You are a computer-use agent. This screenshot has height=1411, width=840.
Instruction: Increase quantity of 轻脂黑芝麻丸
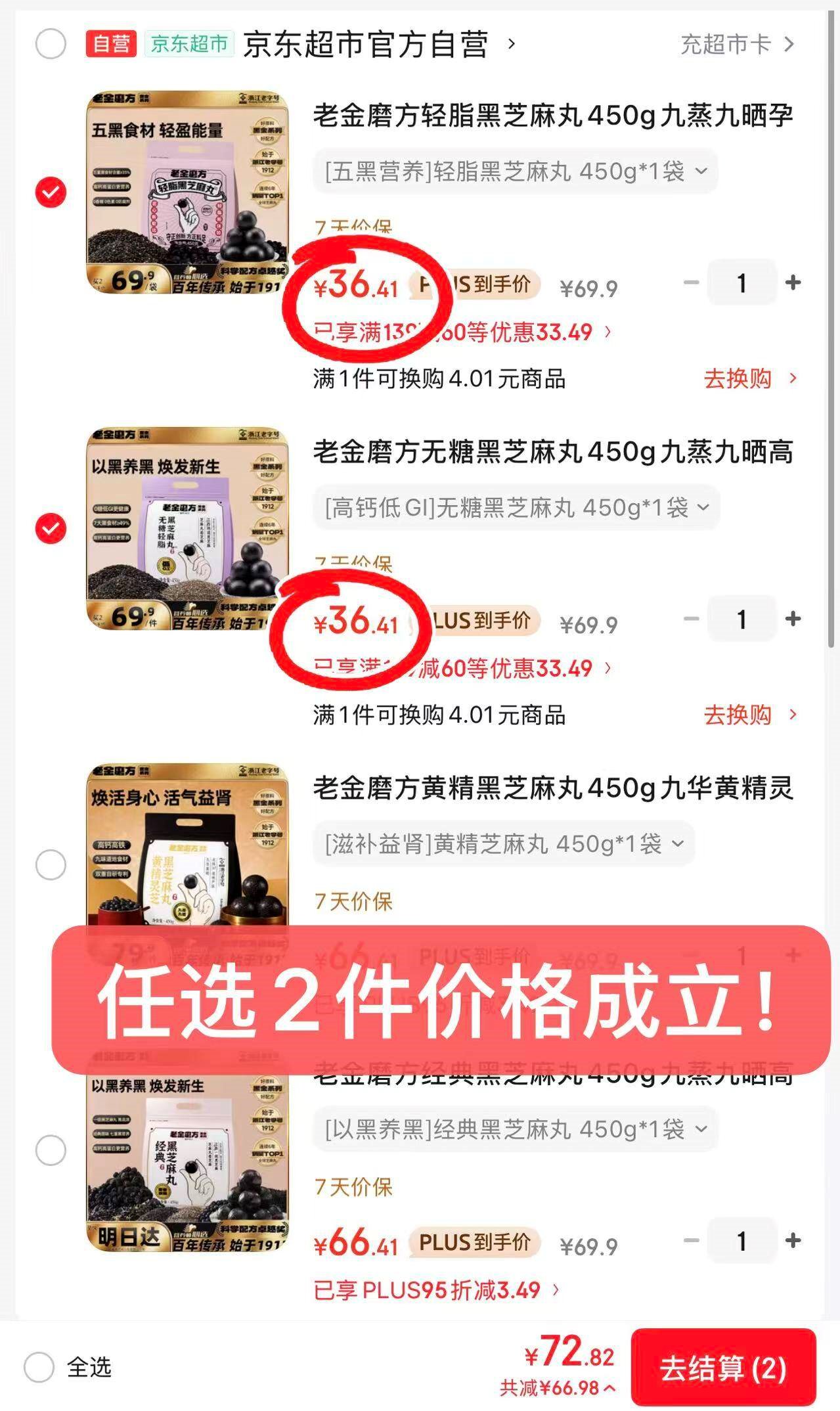coord(793,282)
